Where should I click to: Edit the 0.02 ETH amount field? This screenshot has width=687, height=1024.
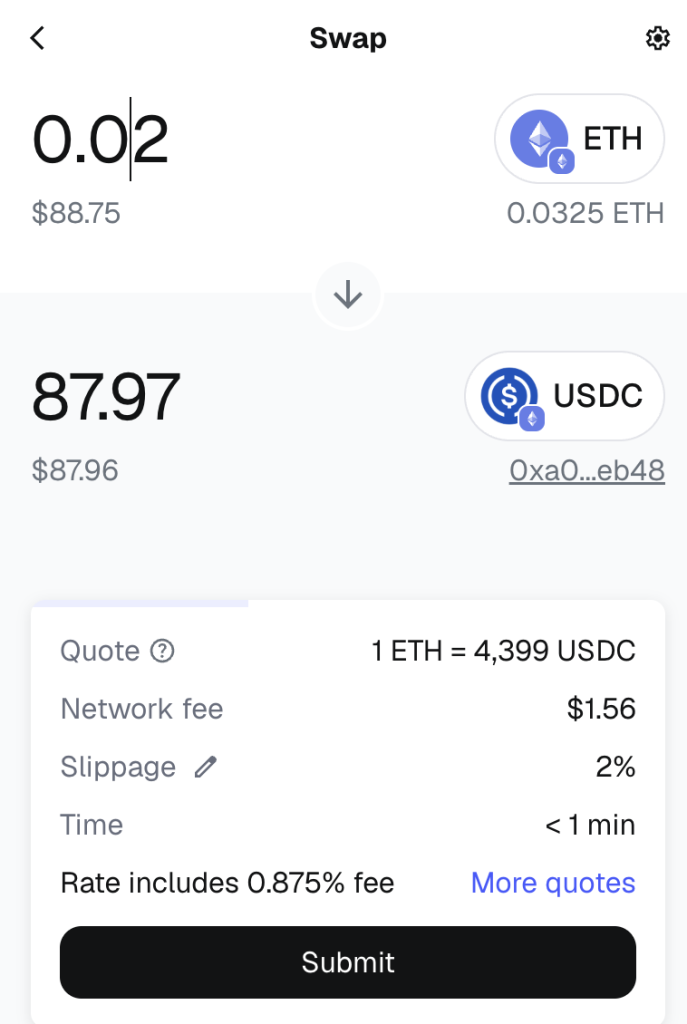(x=100, y=139)
